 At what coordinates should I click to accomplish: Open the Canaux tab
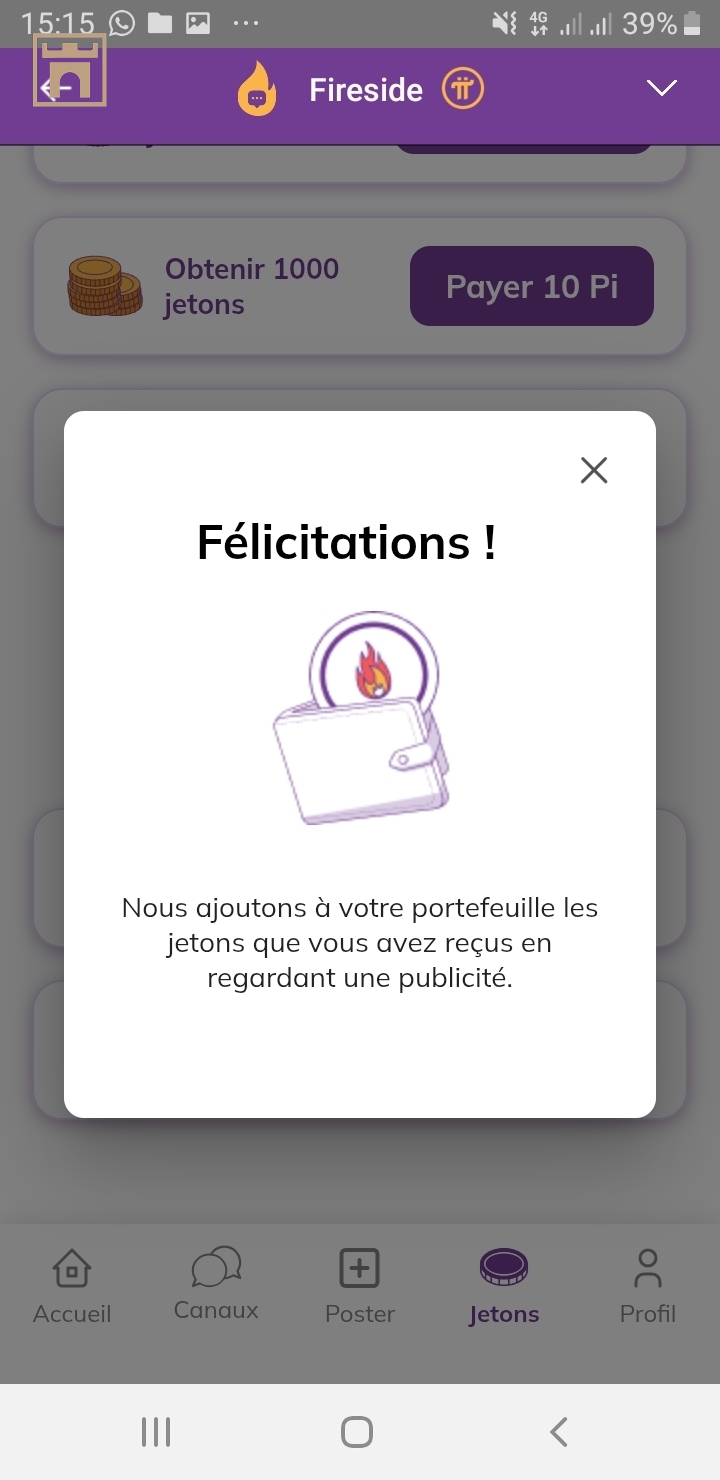(x=216, y=1285)
